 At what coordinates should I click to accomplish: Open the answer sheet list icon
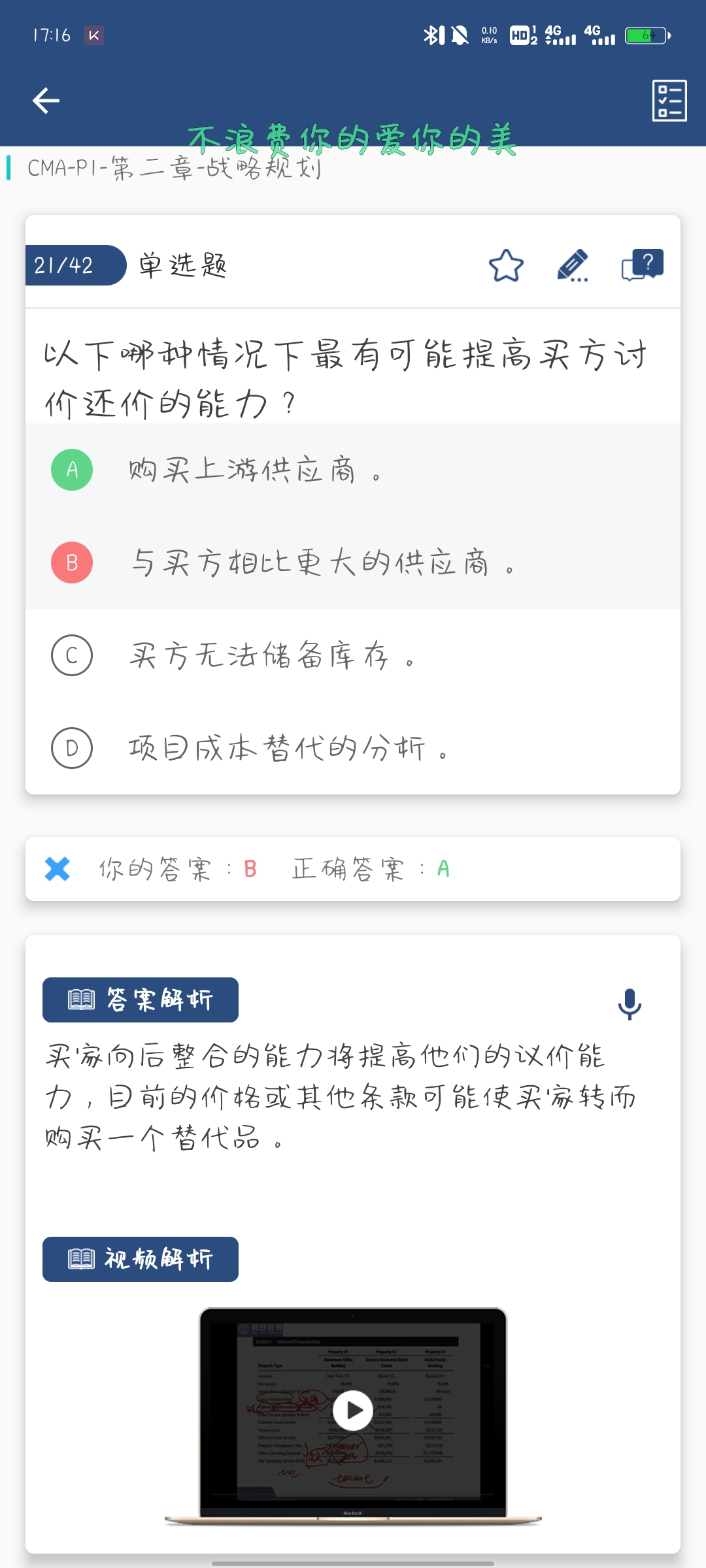[x=669, y=101]
